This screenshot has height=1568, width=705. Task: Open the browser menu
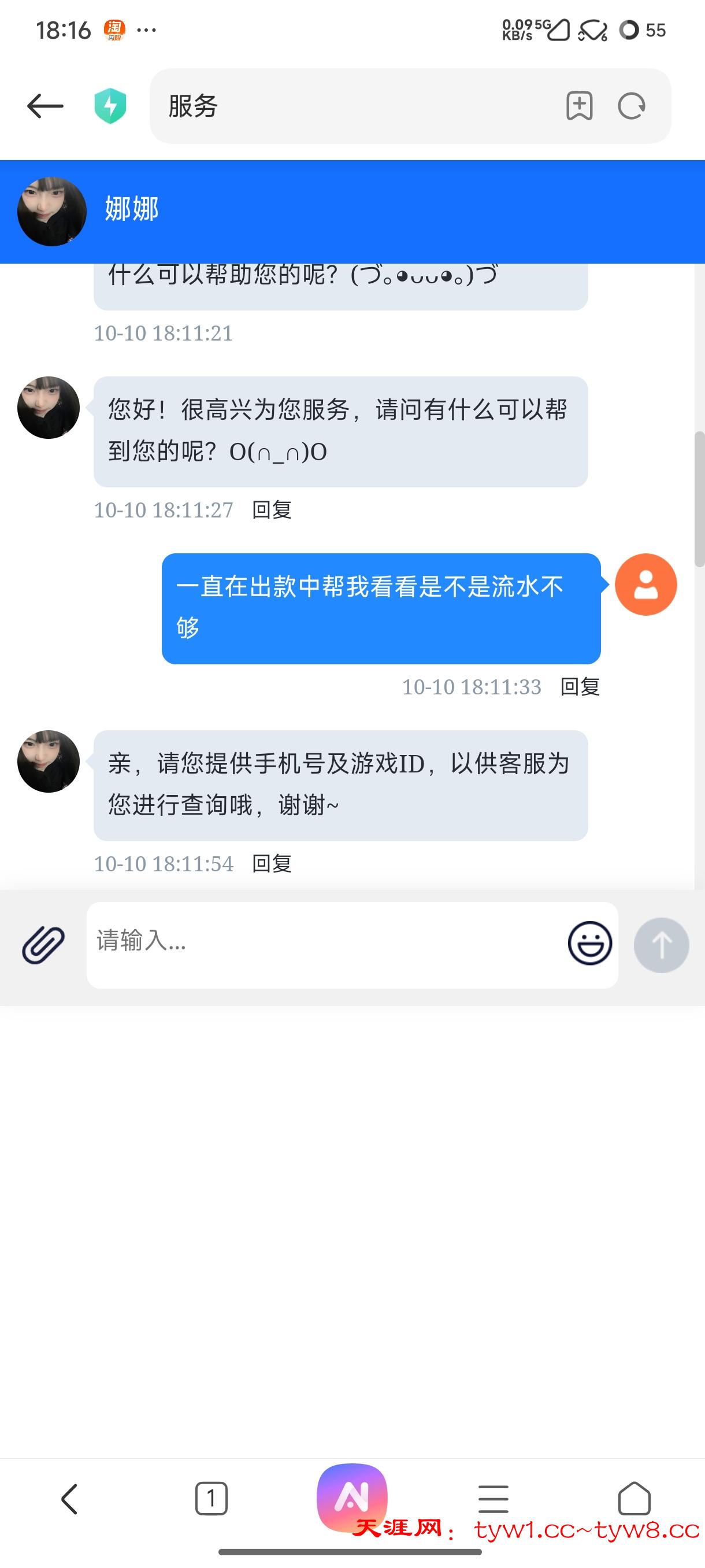click(493, 1499)
